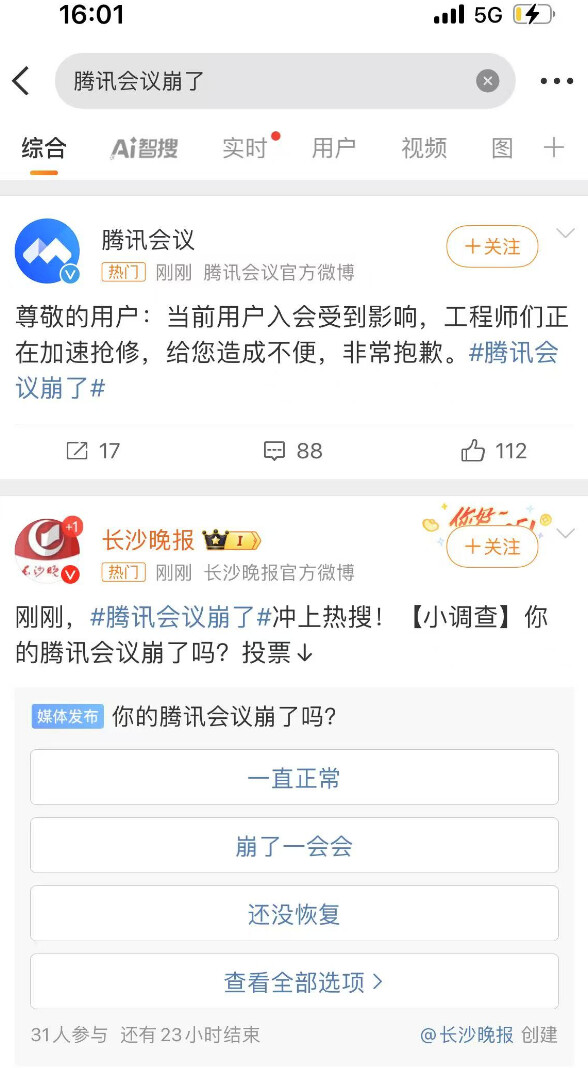
Task: Switch to the 视频 tab
Action: pos(424,148)
